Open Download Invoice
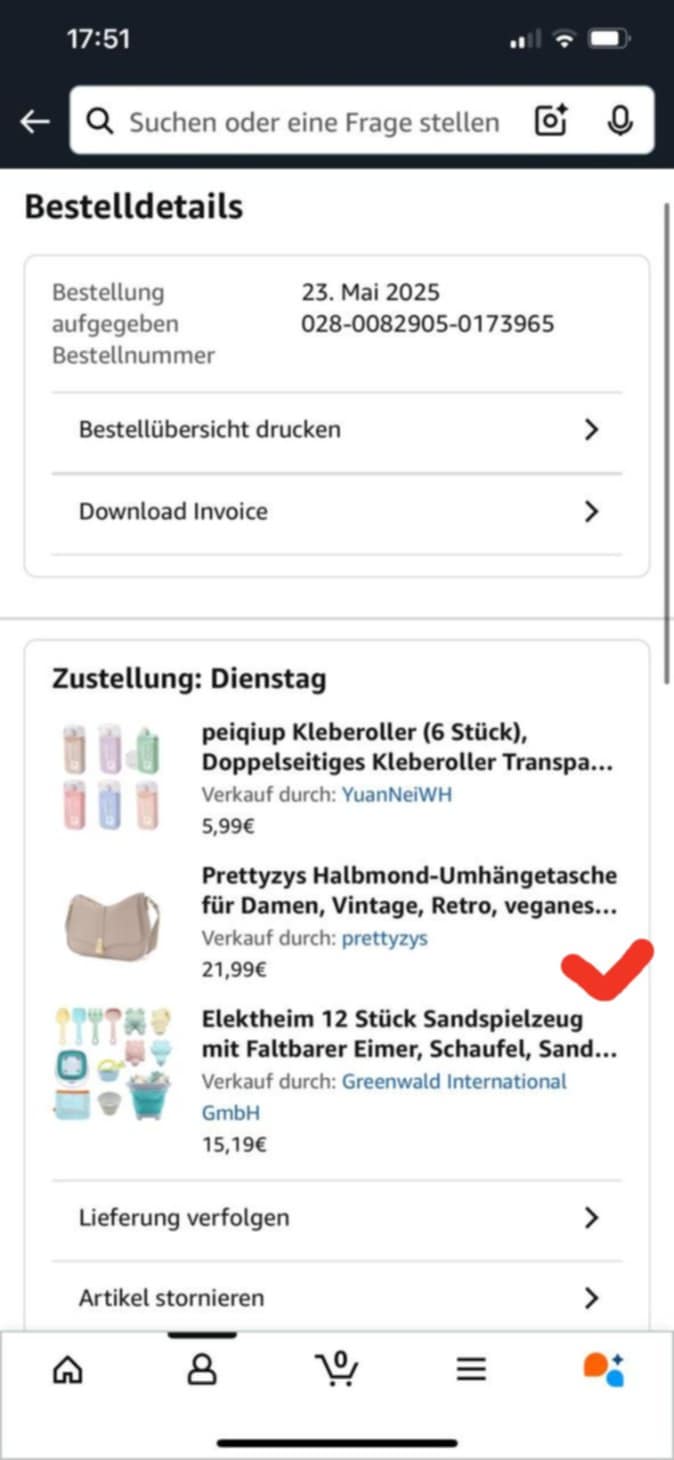This screenshot has width=674, height=1460. click(336, 512)
